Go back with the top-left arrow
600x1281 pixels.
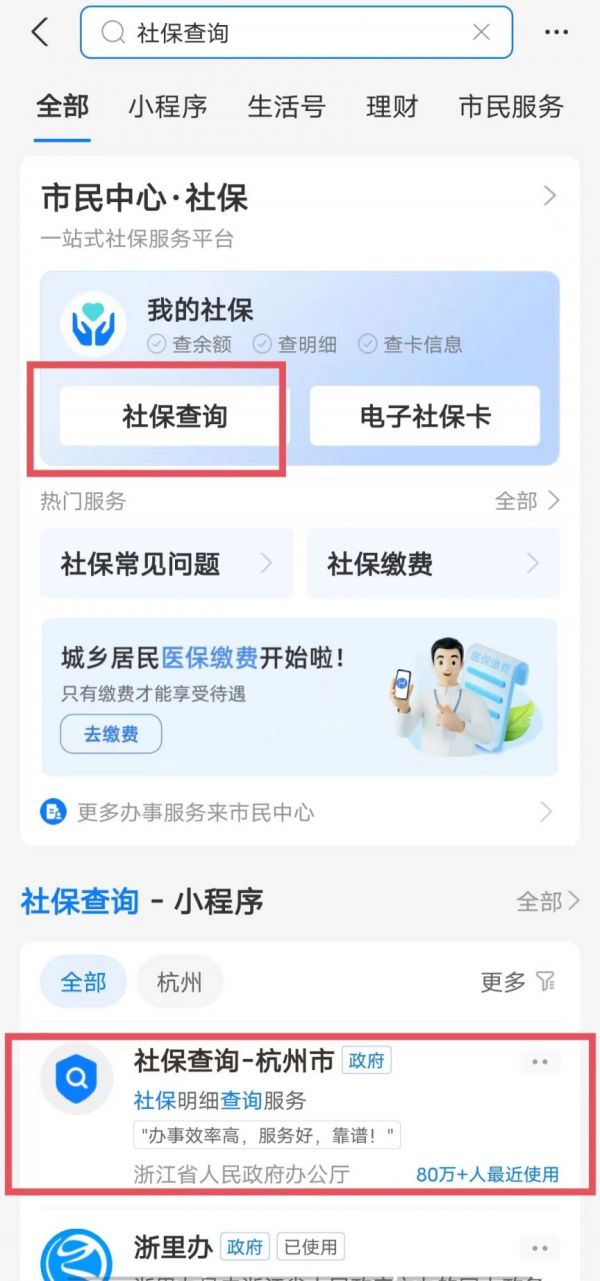pos(39,32)
